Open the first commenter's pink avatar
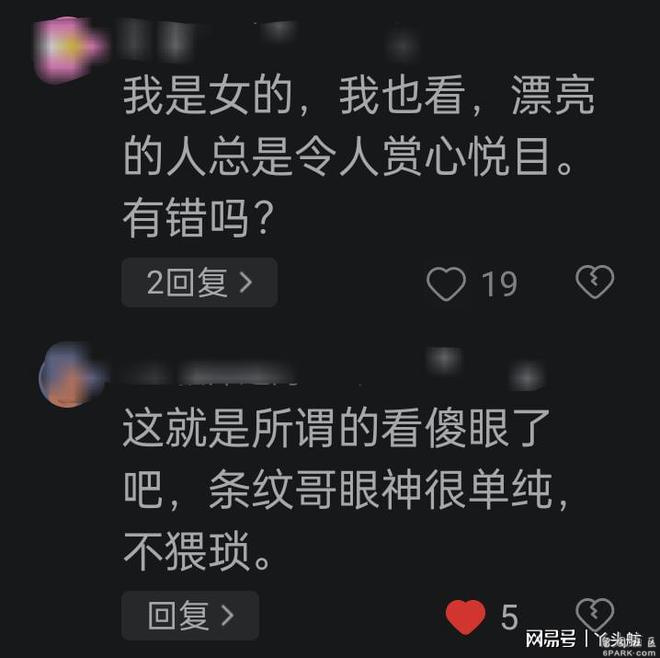 (x=68, y=48)
